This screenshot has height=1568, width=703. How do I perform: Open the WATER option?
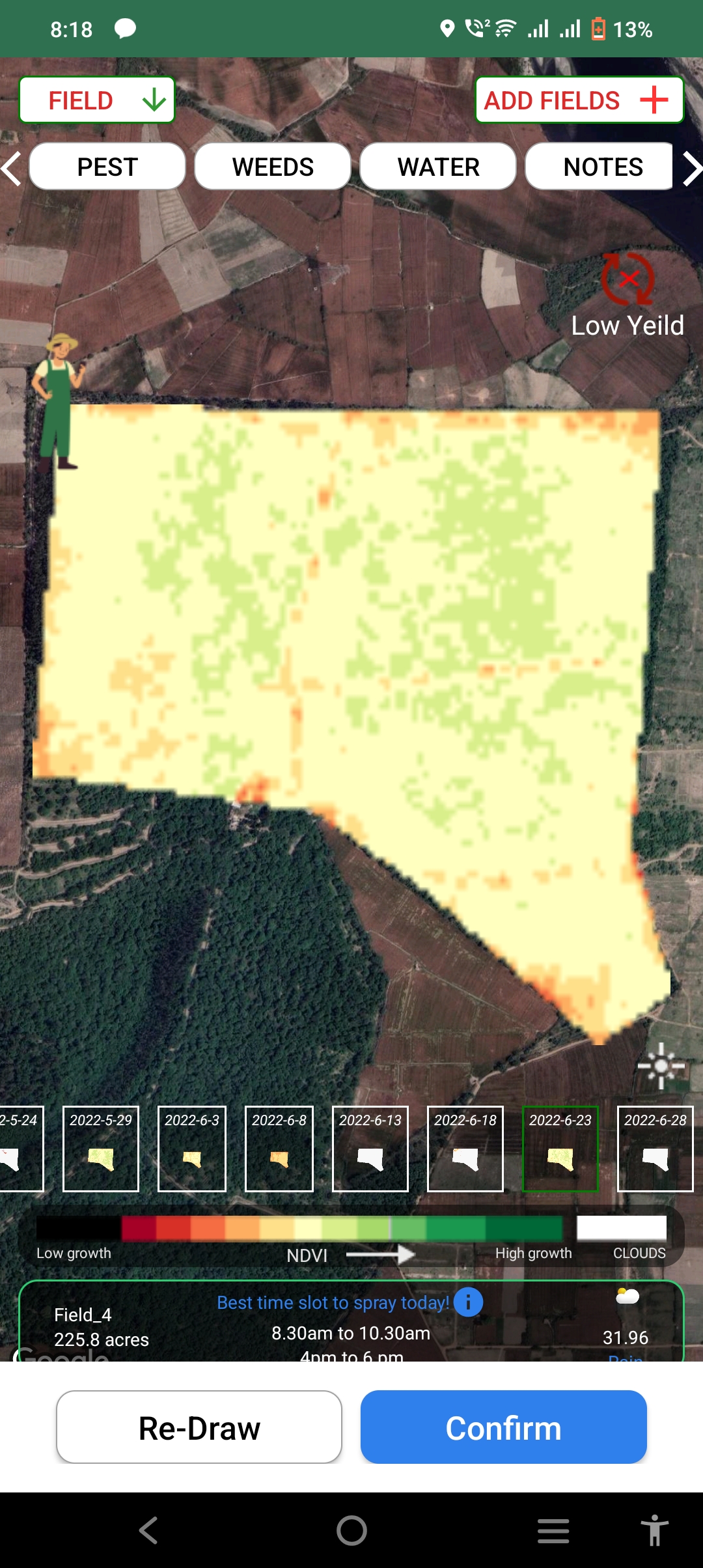coord(438,167)
